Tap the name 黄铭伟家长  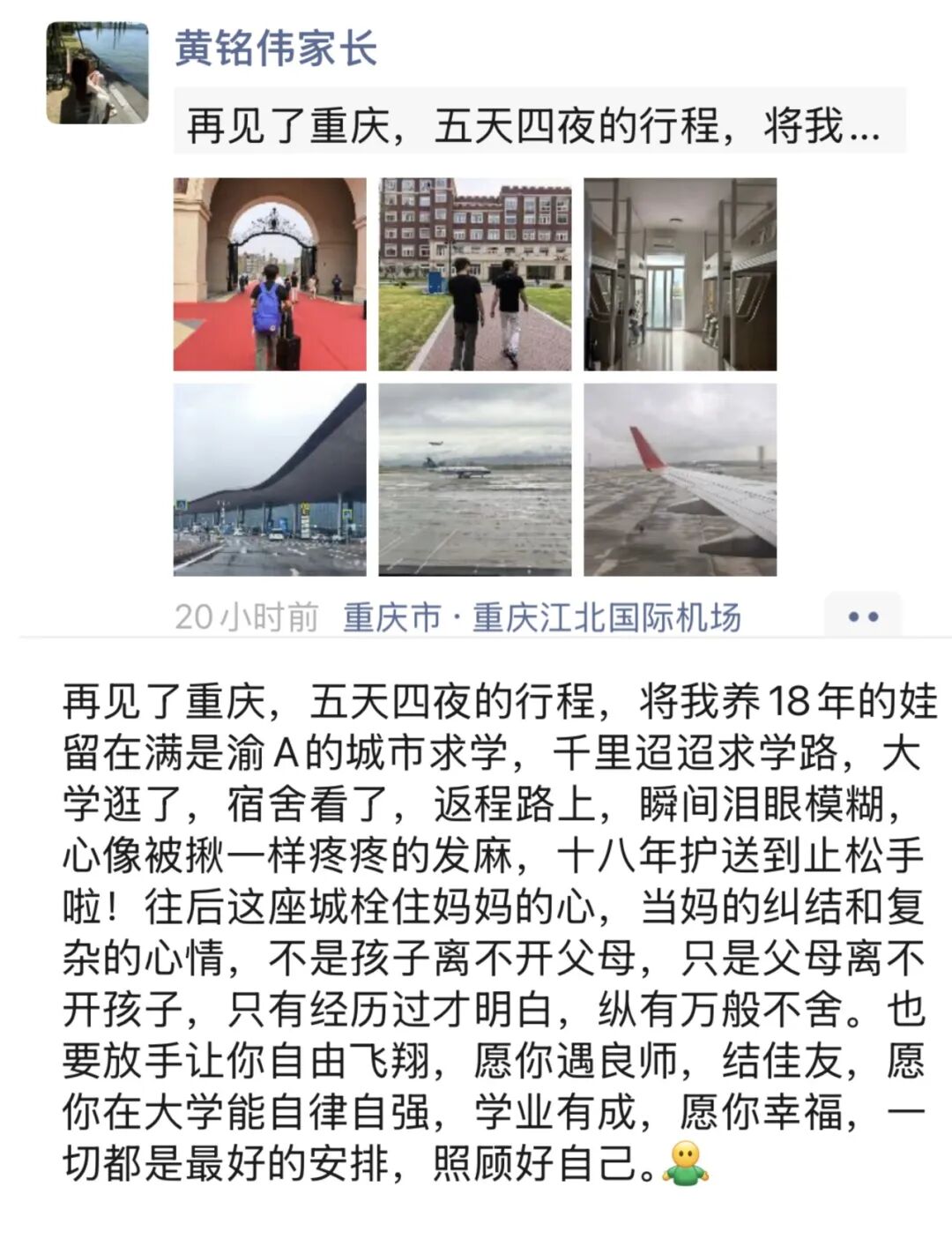pos(276,49)
